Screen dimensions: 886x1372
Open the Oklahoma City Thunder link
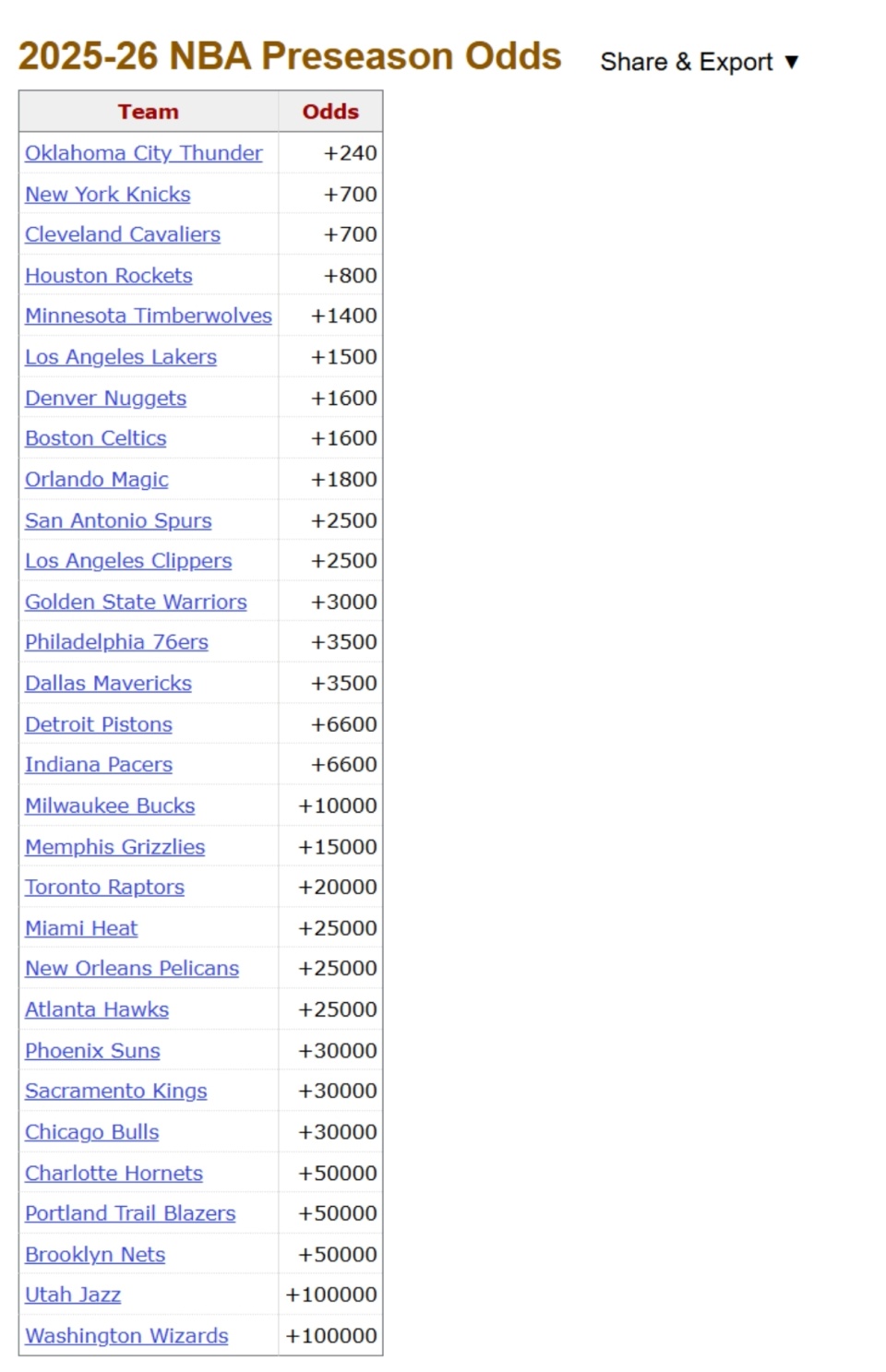pos(143,153)
